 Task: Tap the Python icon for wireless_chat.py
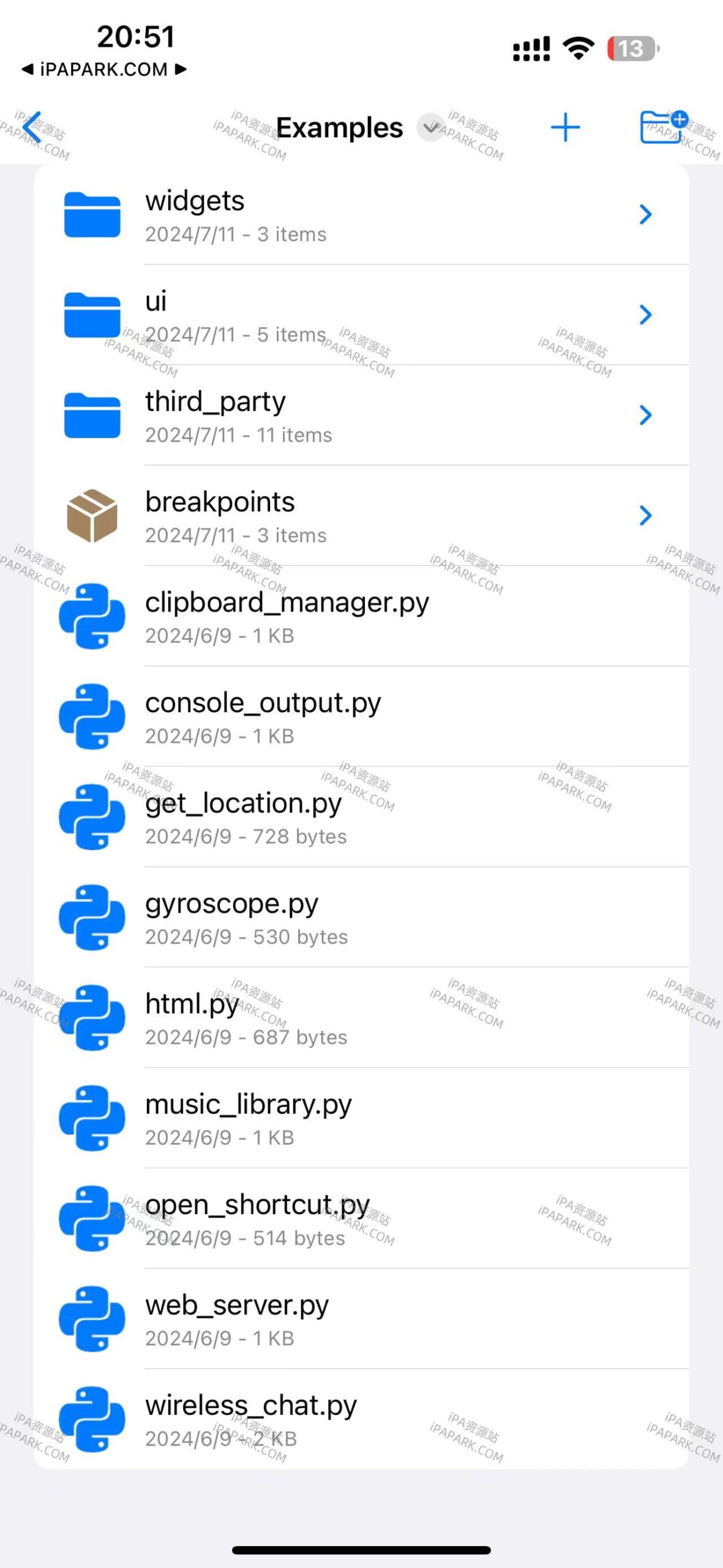pyautogui.click(x=92, y=1420)
